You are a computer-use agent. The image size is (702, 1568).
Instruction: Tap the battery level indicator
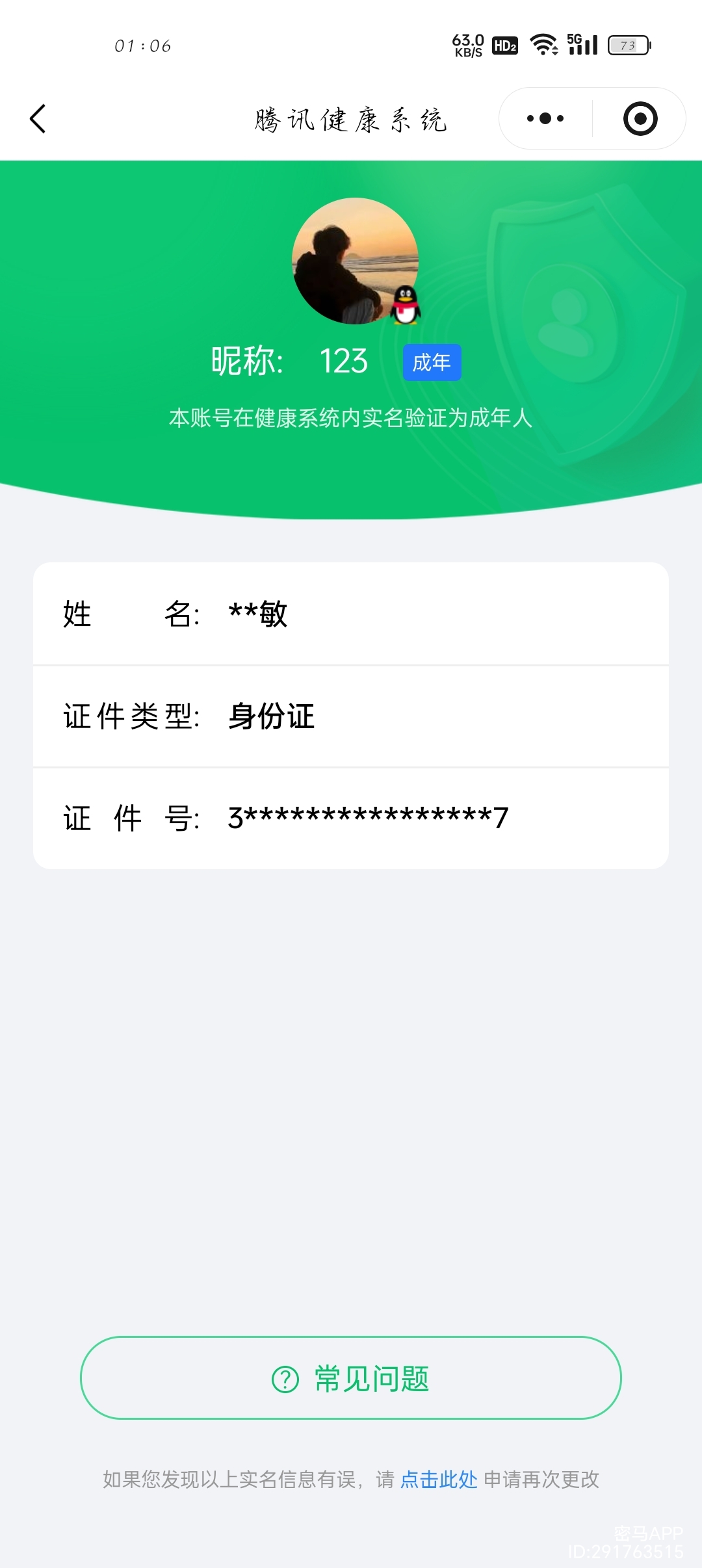[626, 44]
